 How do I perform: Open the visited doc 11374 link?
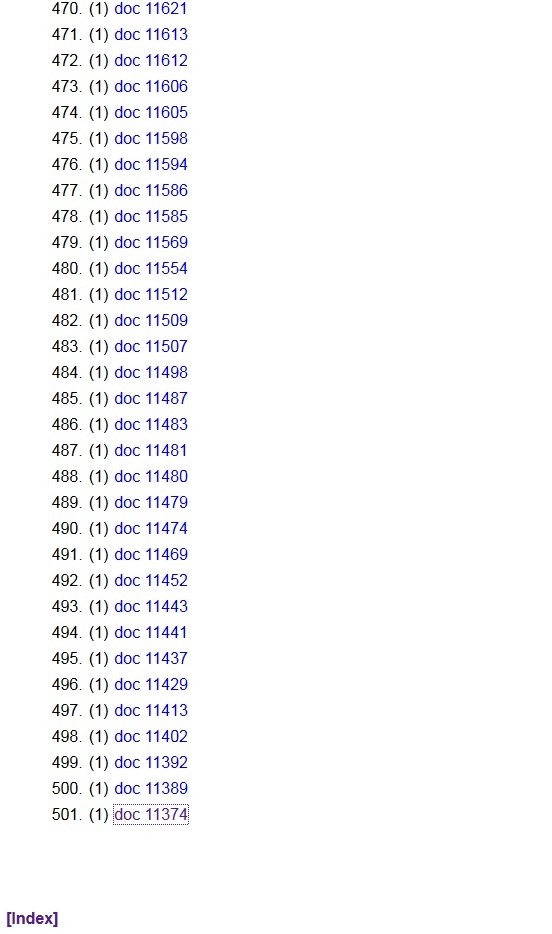[151, 815]
